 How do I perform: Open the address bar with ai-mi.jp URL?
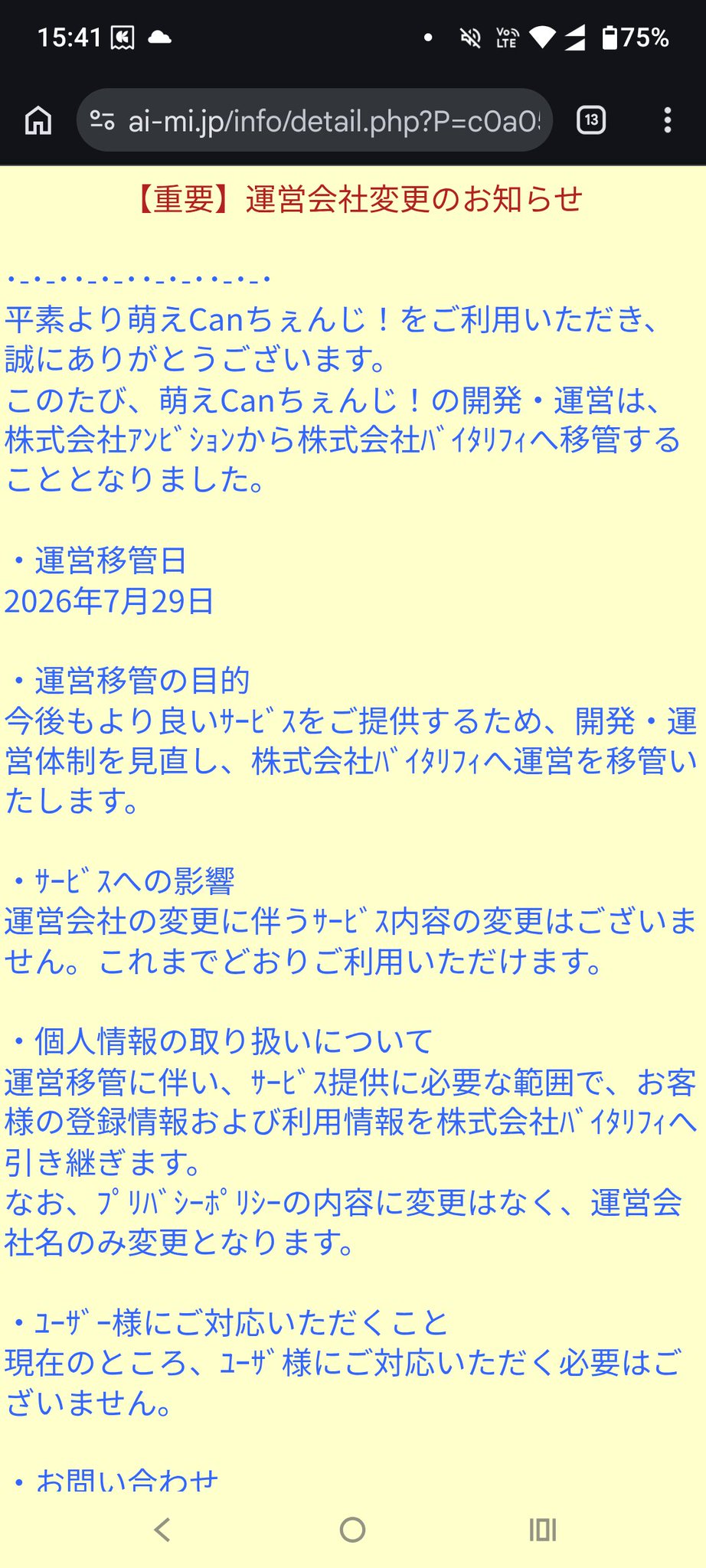[x=314, y=120]
